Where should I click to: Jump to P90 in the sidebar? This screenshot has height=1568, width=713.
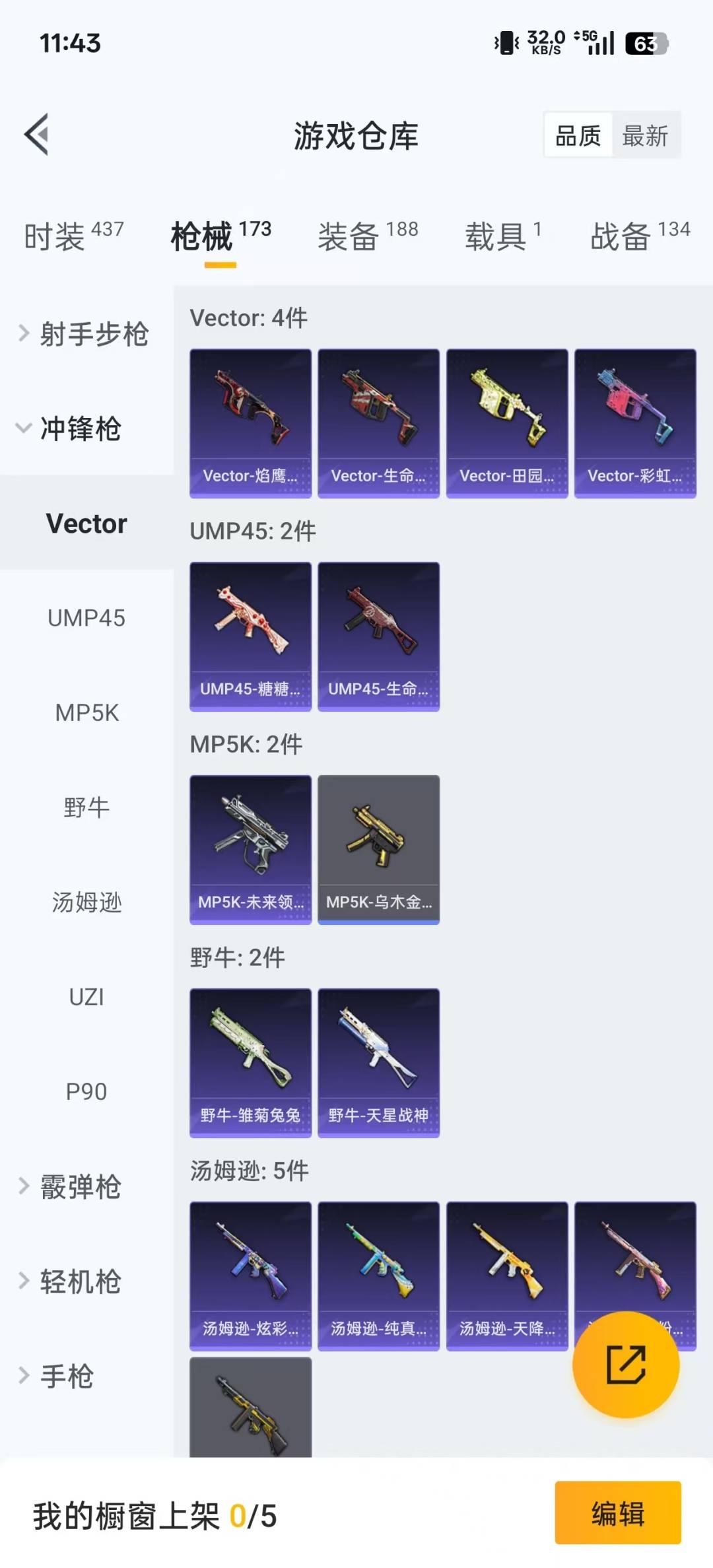click(x=86, y=1091)
